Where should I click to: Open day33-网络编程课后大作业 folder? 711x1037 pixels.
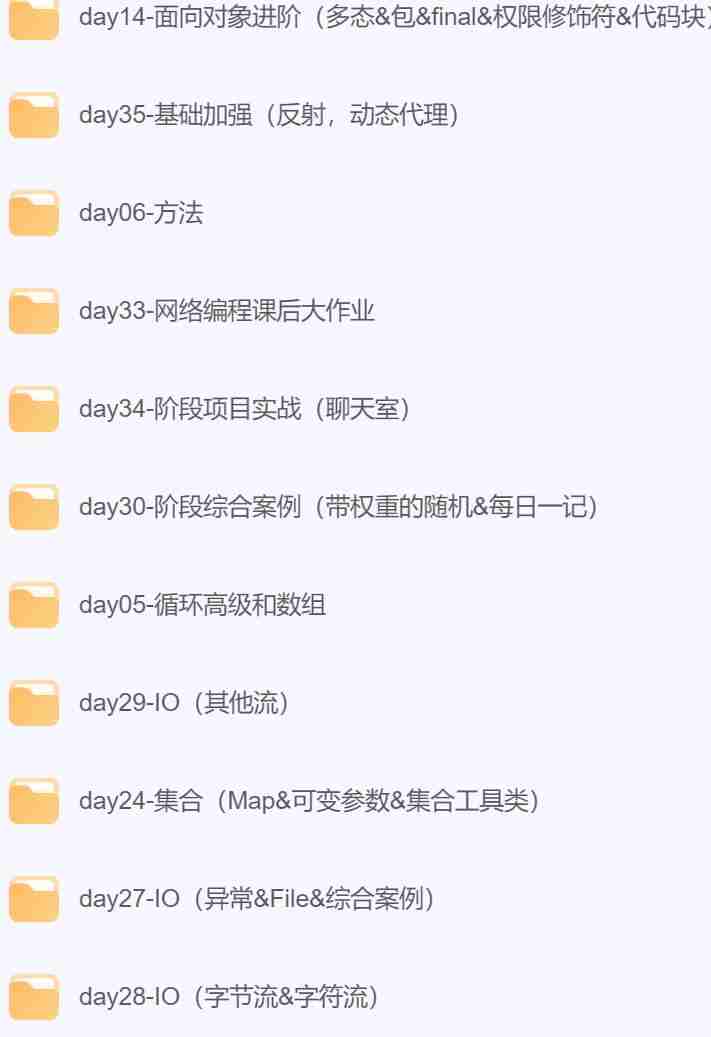click(227, 312)
